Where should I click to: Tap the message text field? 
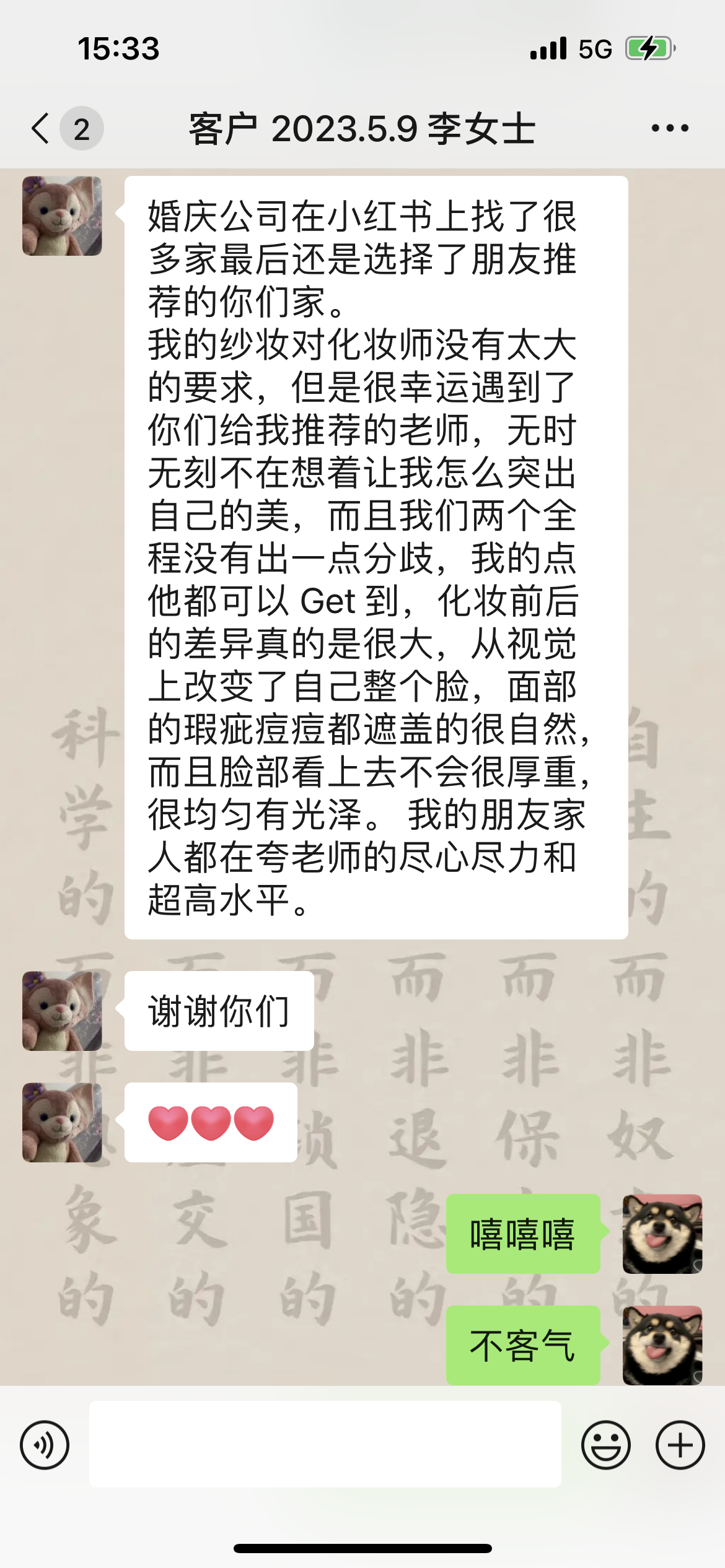[x=325, y=1444]
